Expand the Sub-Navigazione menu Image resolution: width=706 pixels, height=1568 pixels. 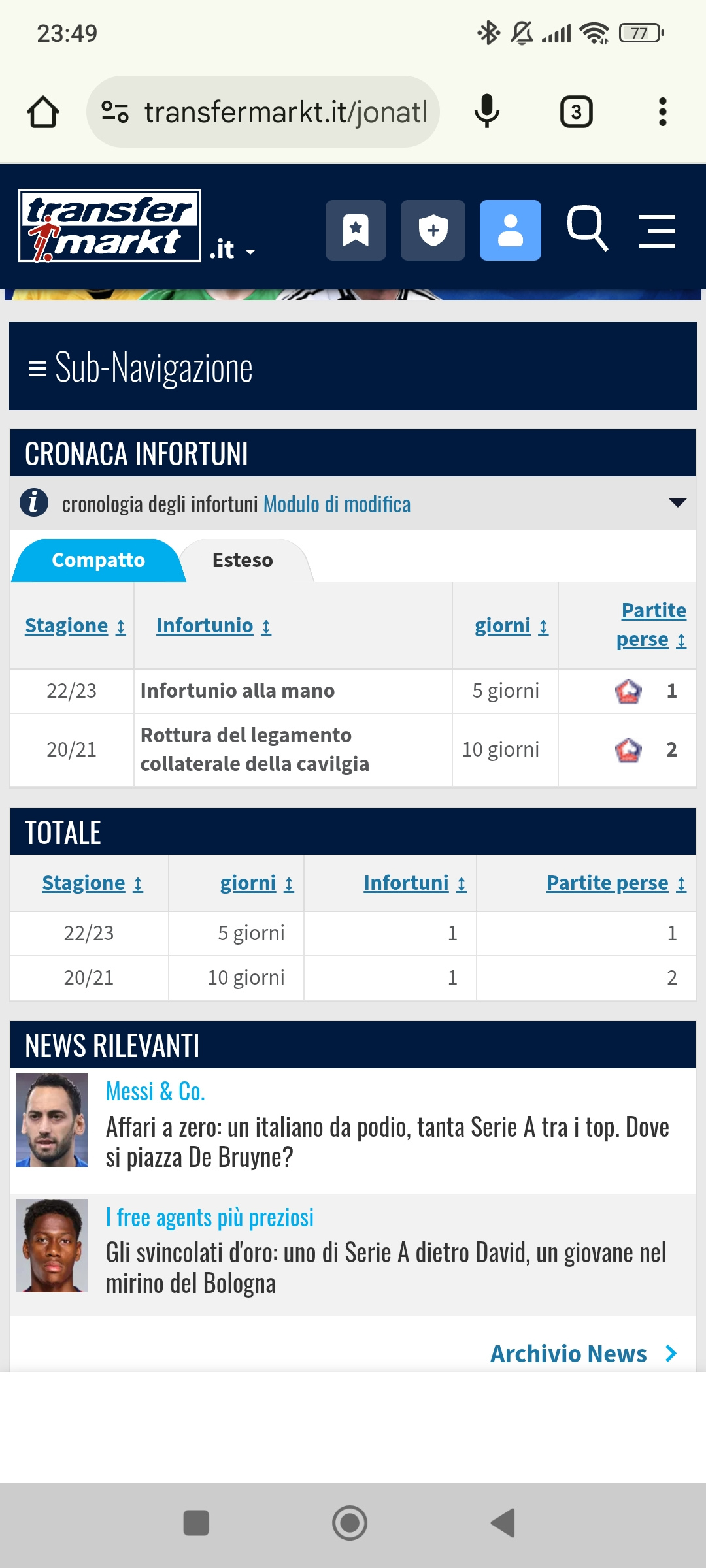[353, 367]
